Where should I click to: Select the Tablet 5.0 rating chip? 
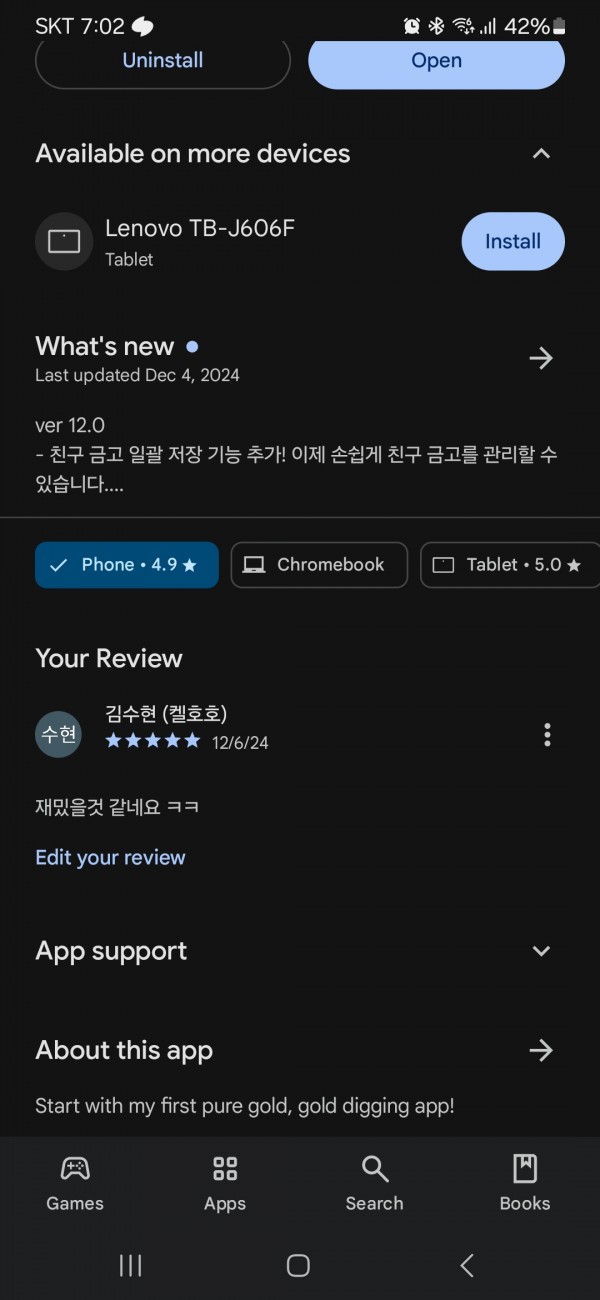point(510,565)
